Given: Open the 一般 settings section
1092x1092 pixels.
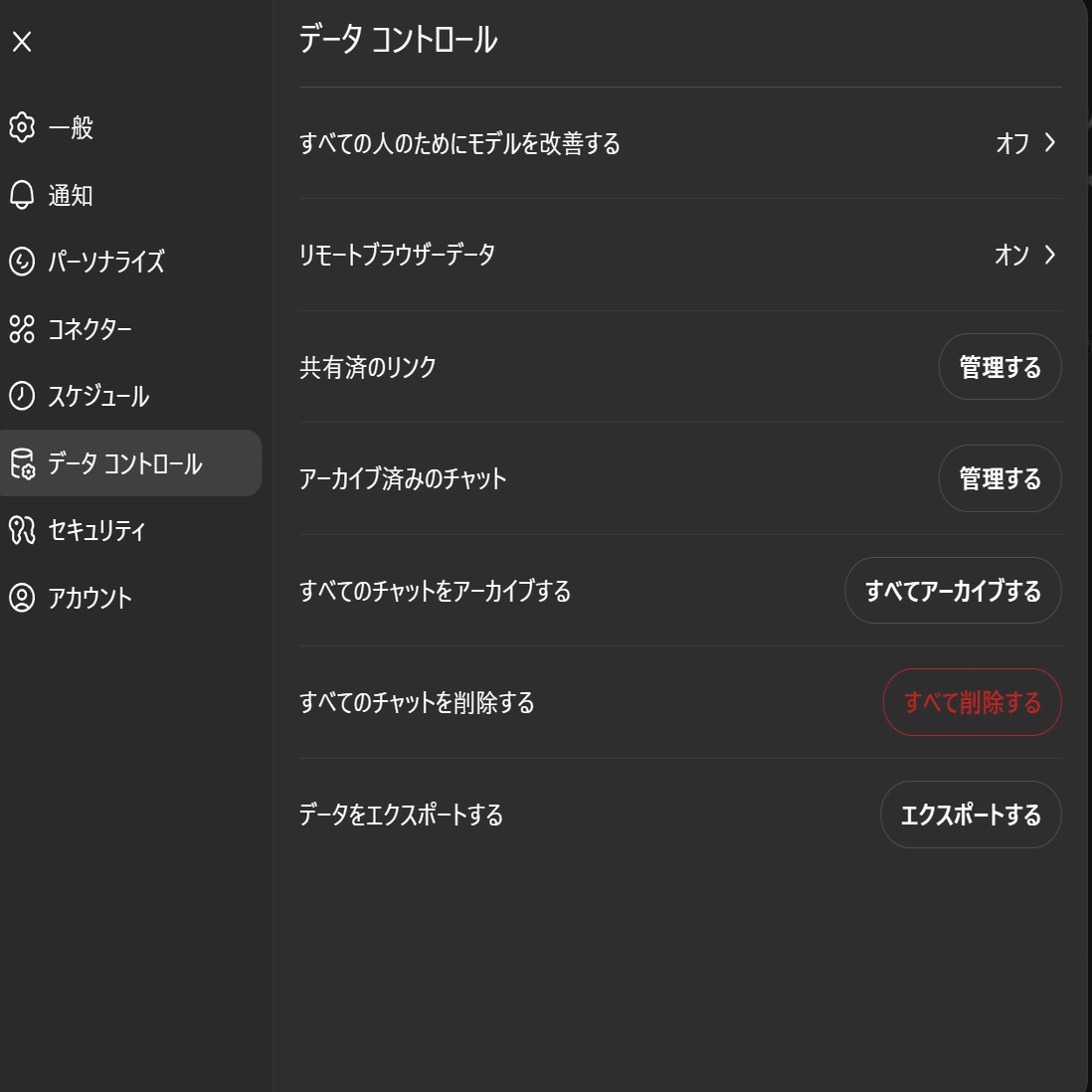Looking at the screenshot, I should pos(70,127).
